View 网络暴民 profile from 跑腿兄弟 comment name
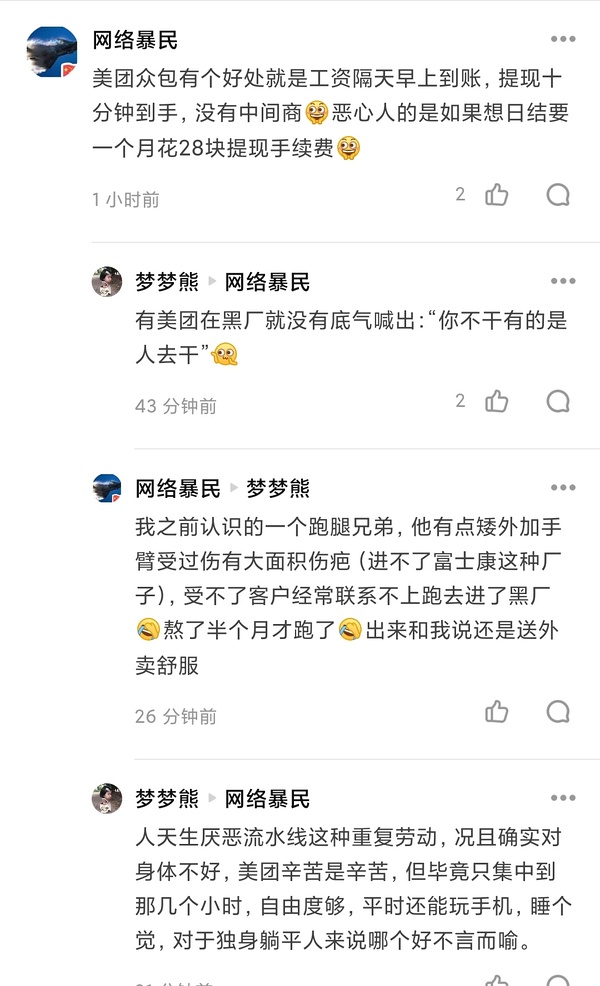 click(177, 489)
